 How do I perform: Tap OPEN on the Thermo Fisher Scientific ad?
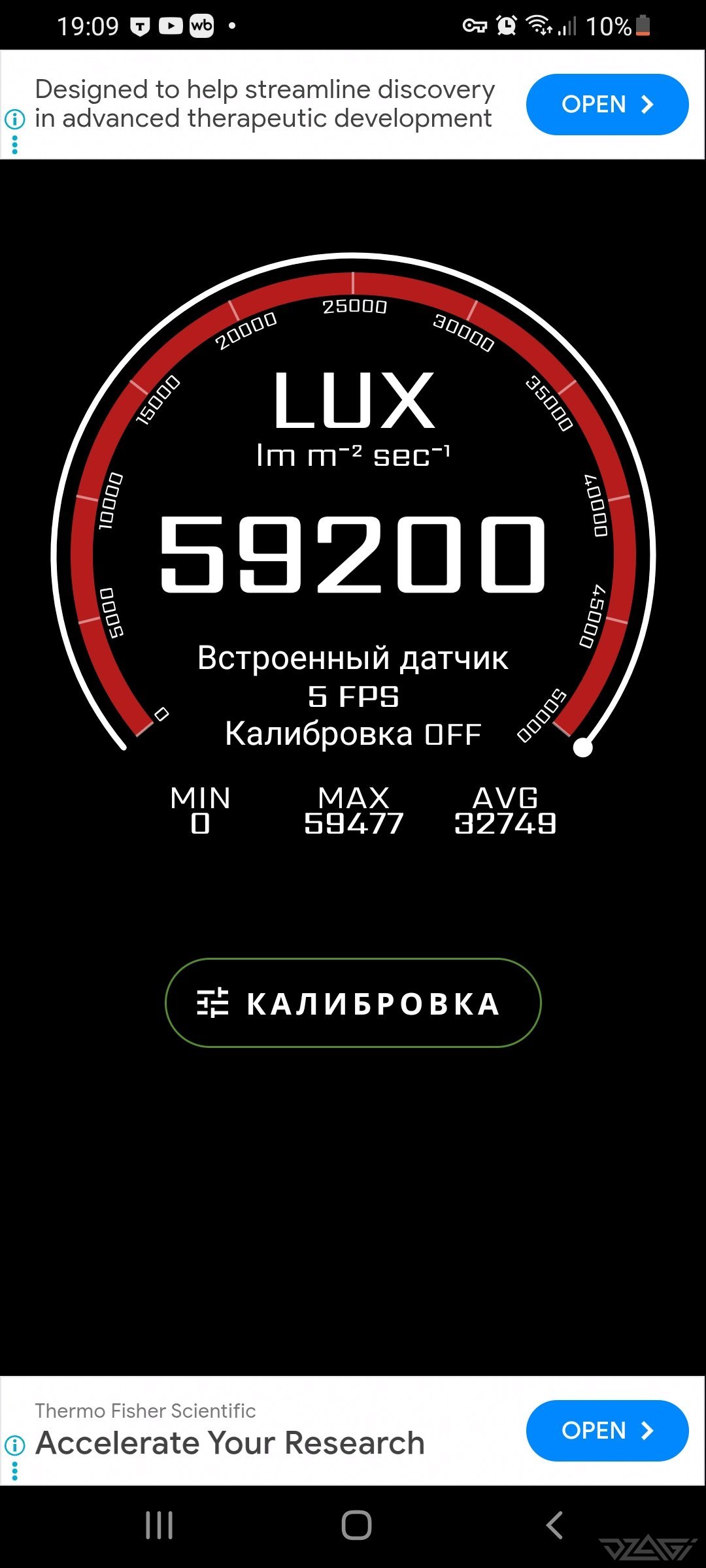[607, 1430]
